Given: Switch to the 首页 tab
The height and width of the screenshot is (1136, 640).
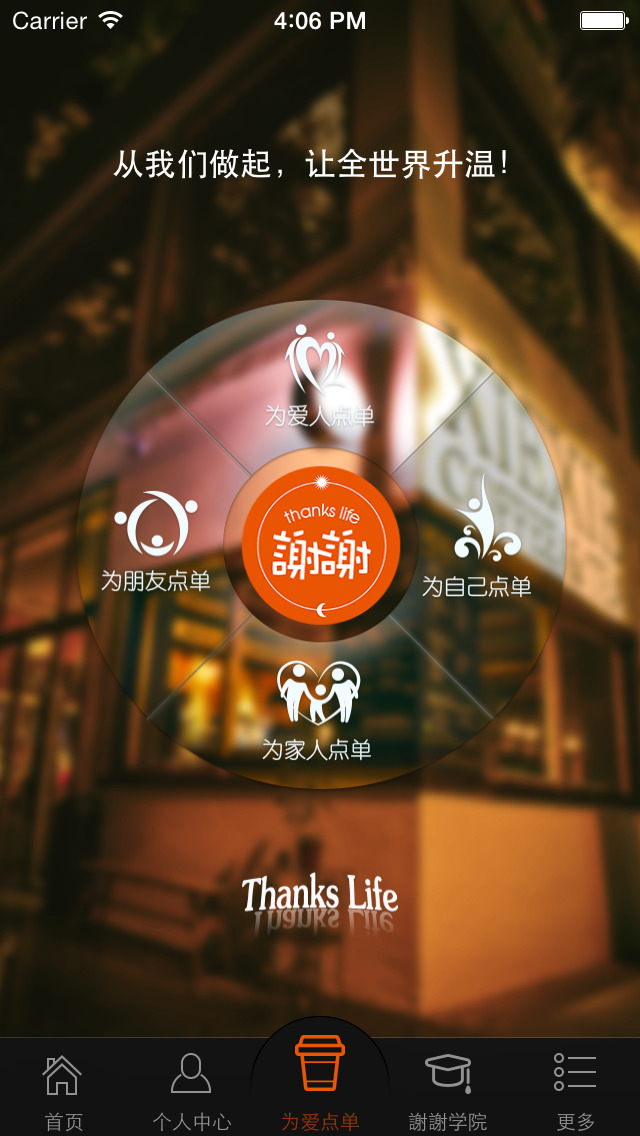Looking at the screenshot, I should pyautogui.click(x=63, y=1090).
